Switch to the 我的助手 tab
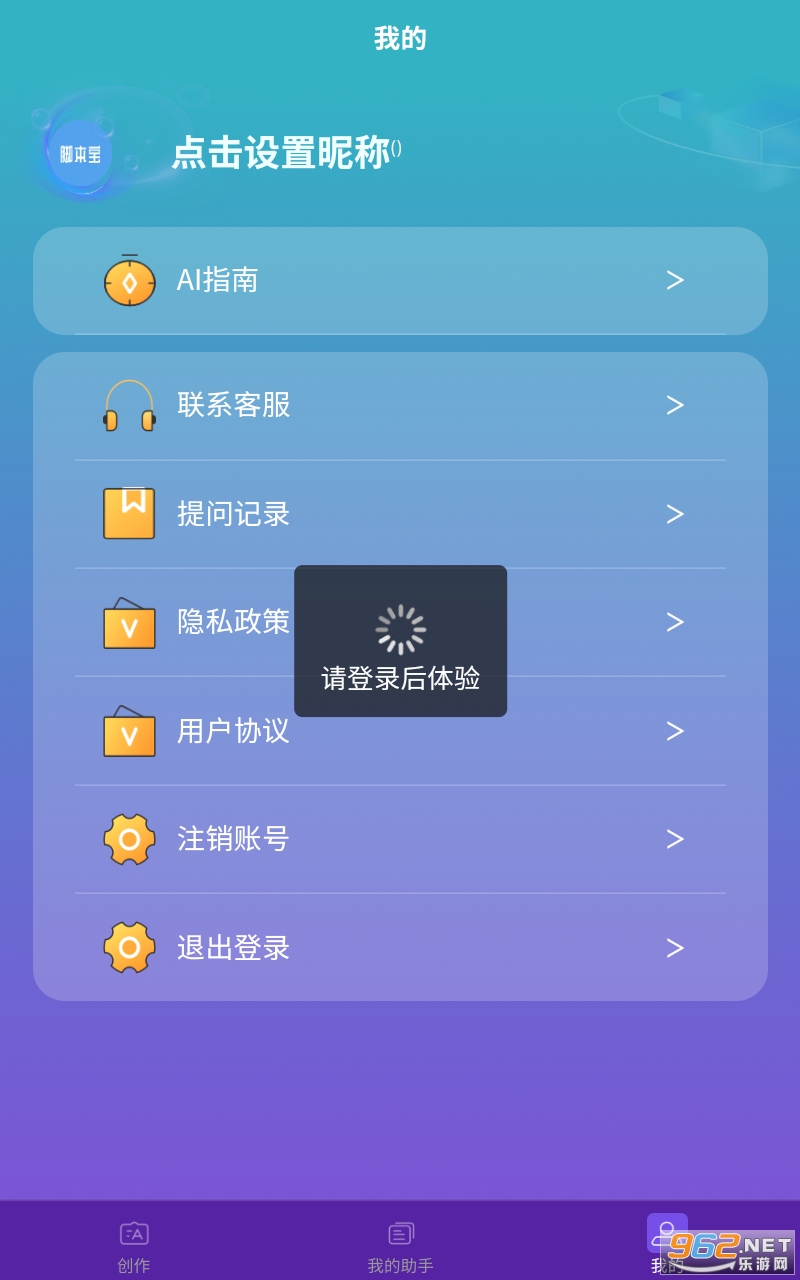This screenshot has width=800, height=1280. (400, 1246)
